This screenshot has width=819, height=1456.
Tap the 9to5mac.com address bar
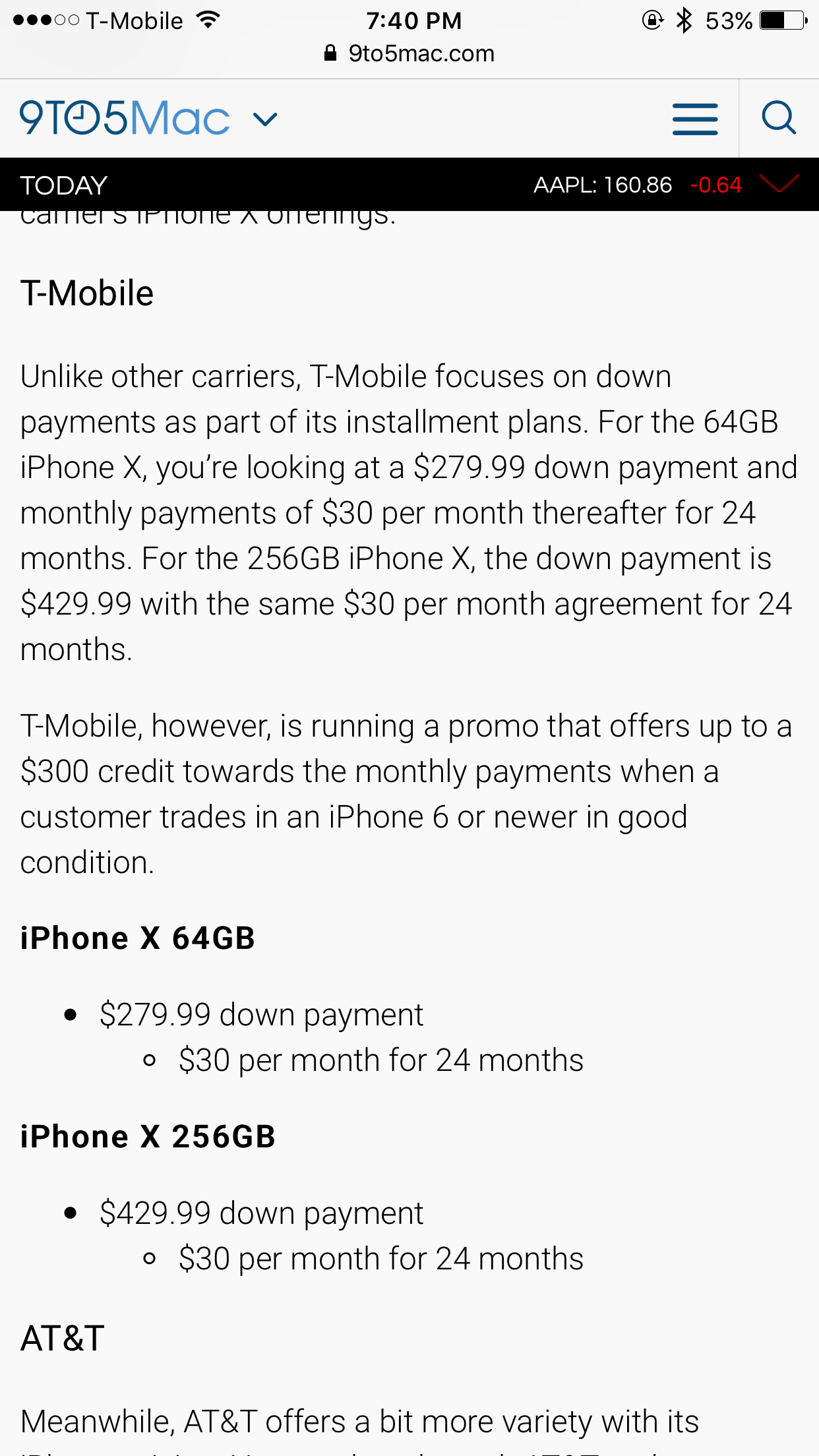point(409,53)
